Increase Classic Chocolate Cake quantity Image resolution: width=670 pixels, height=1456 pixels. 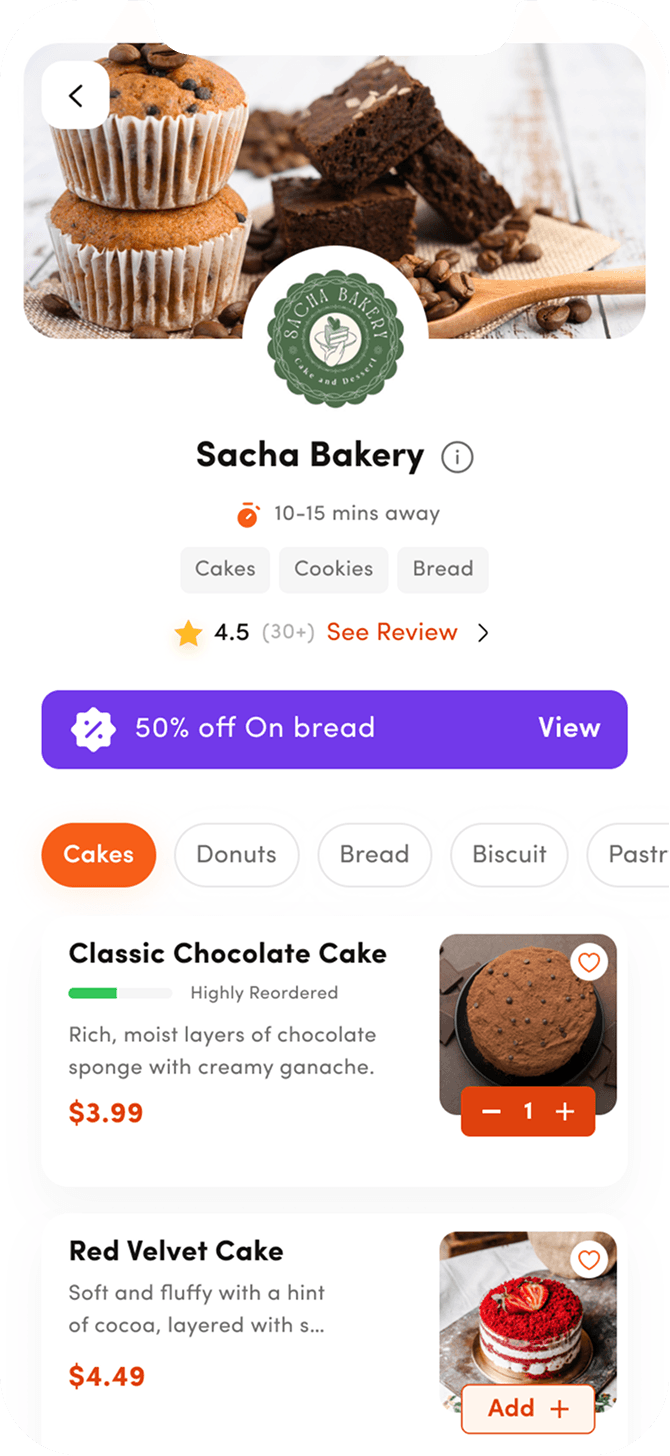click(565, 1111)
